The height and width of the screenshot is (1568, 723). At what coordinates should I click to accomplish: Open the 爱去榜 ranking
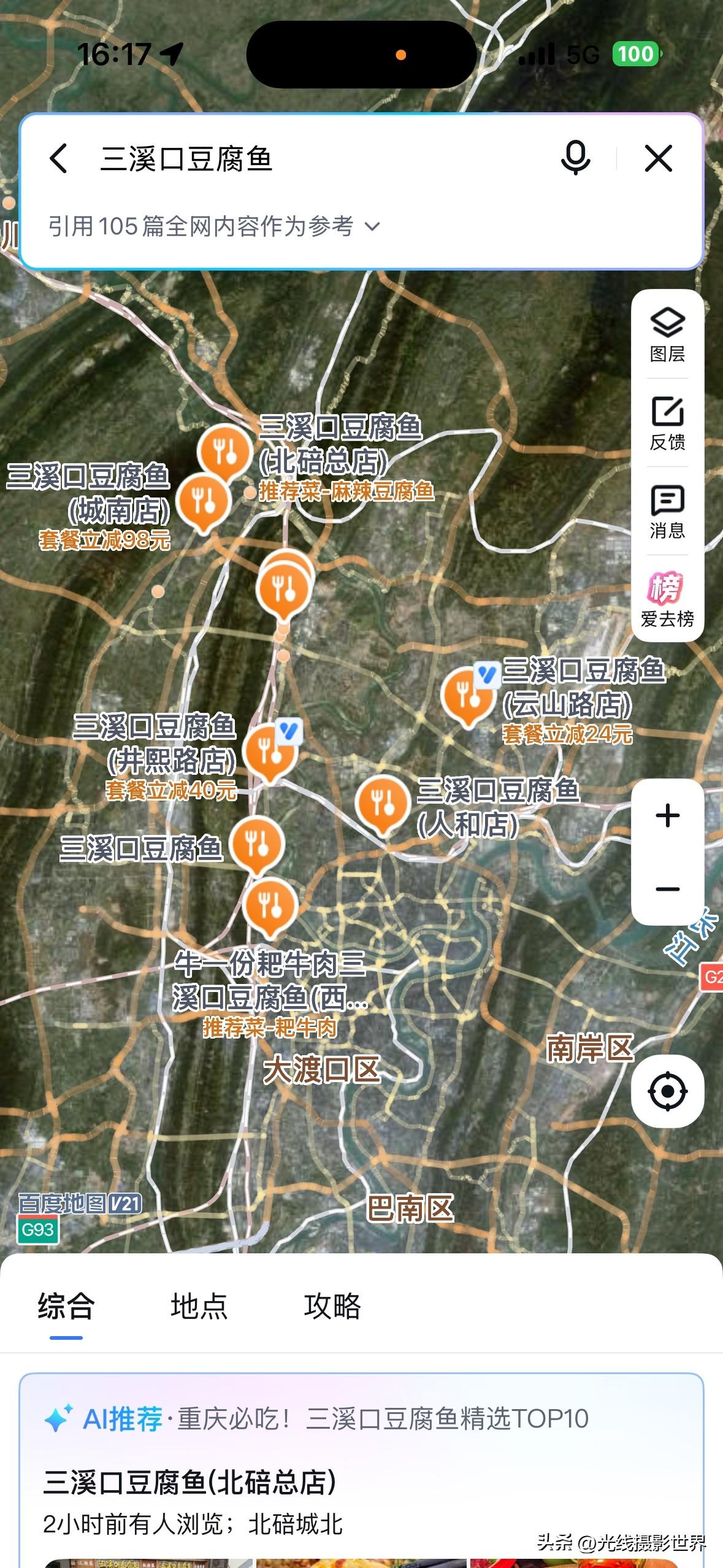click(x=667, y=600)
